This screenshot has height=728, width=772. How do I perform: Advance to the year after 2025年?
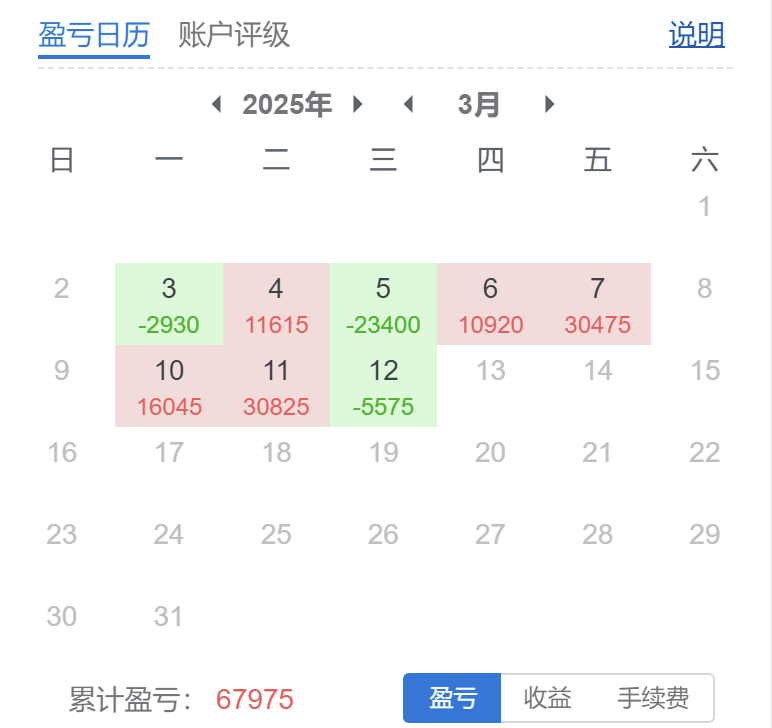pos(358,104)
